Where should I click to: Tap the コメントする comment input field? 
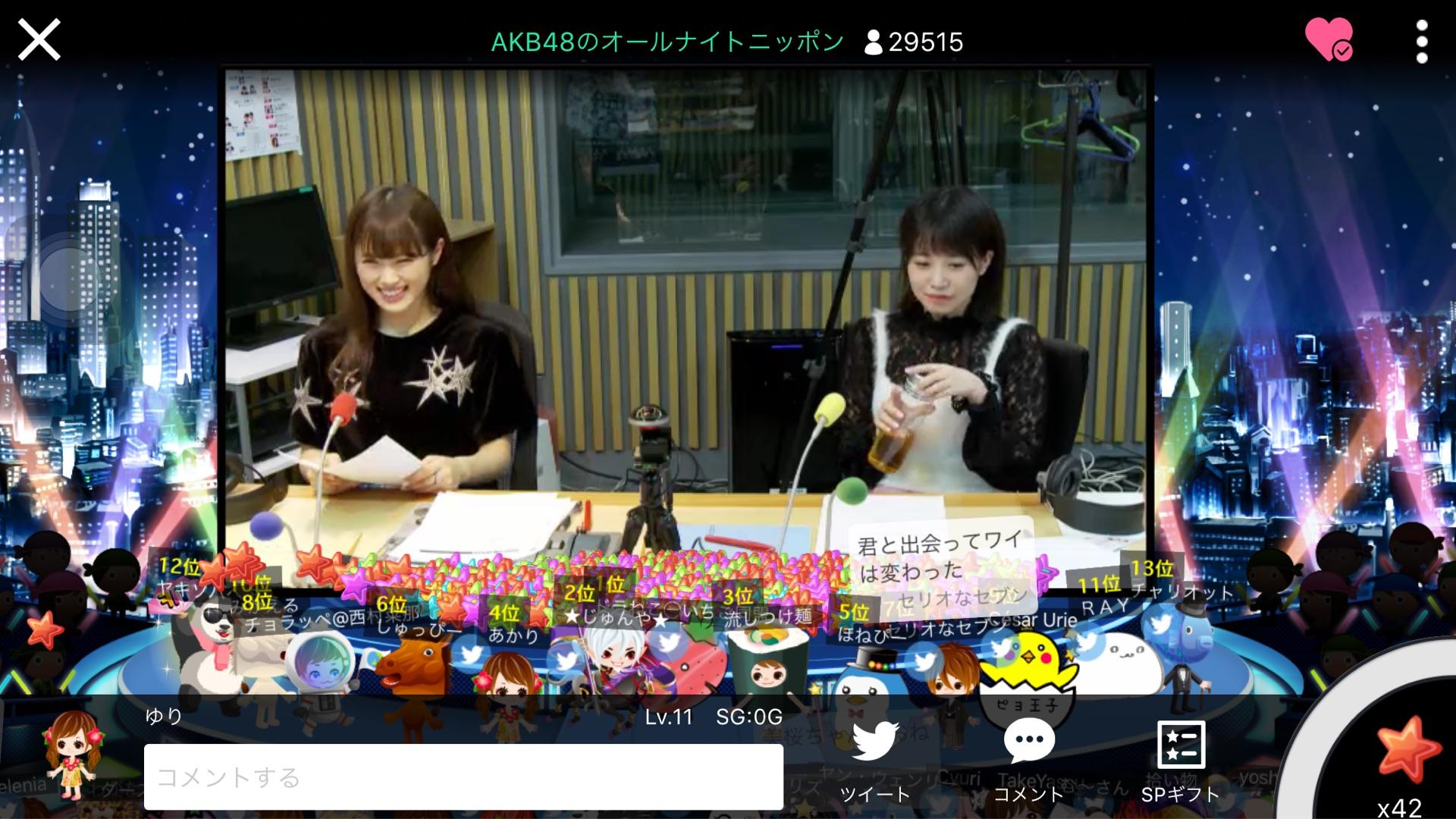coord(463,777)
